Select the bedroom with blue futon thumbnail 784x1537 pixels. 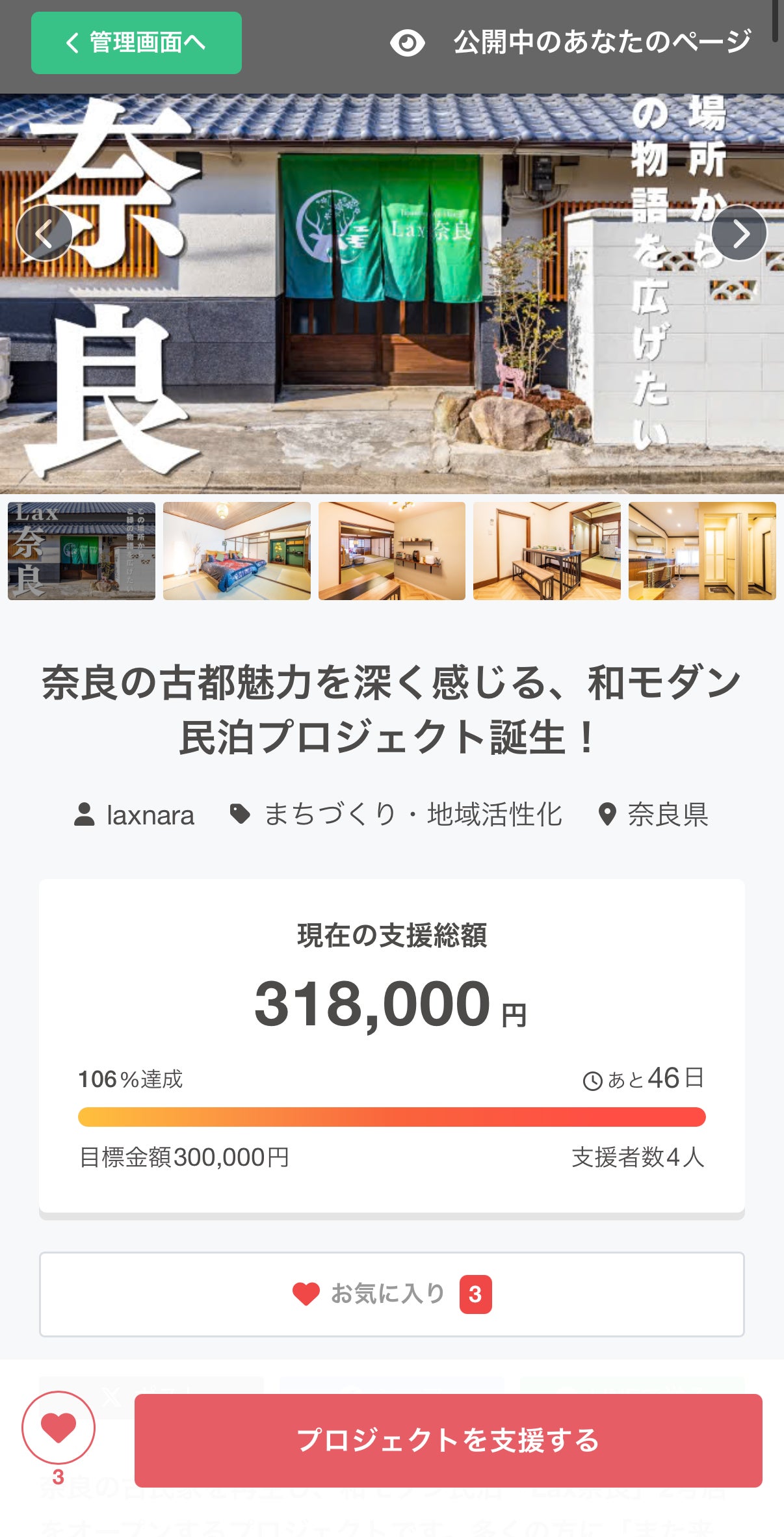(x=237, y=551)
